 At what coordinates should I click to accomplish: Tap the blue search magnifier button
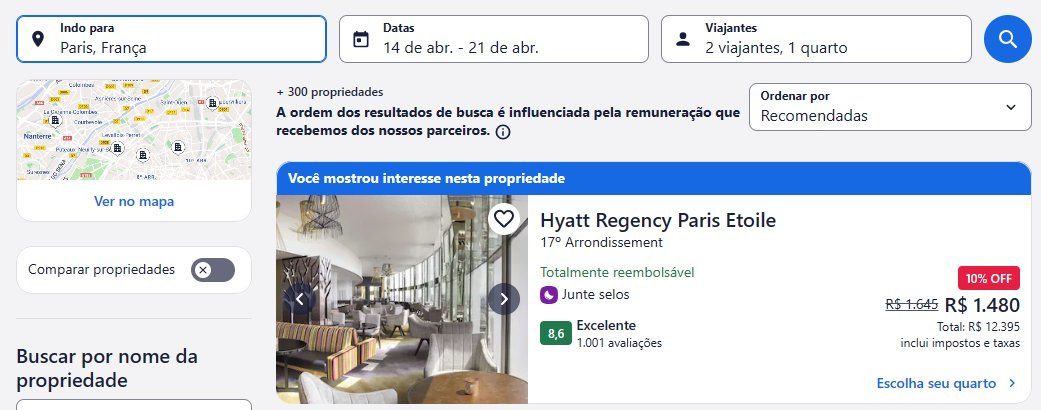tap(1008, 39)
